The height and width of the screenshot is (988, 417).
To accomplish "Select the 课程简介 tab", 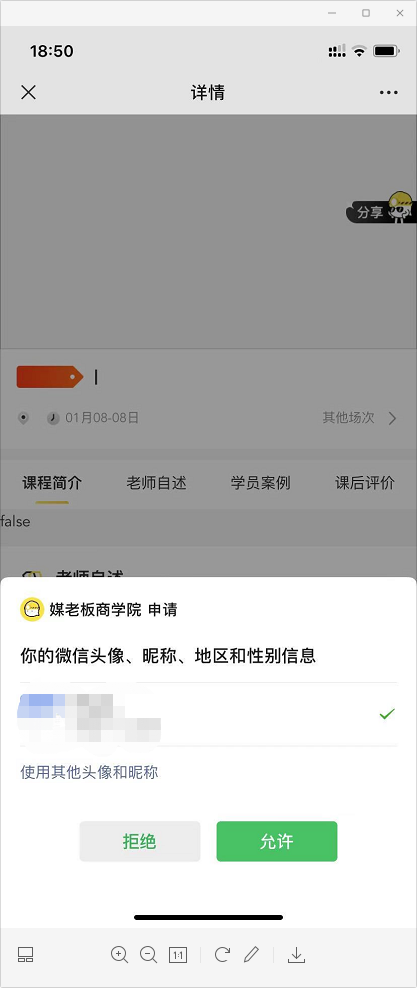I will pos(52,483).
